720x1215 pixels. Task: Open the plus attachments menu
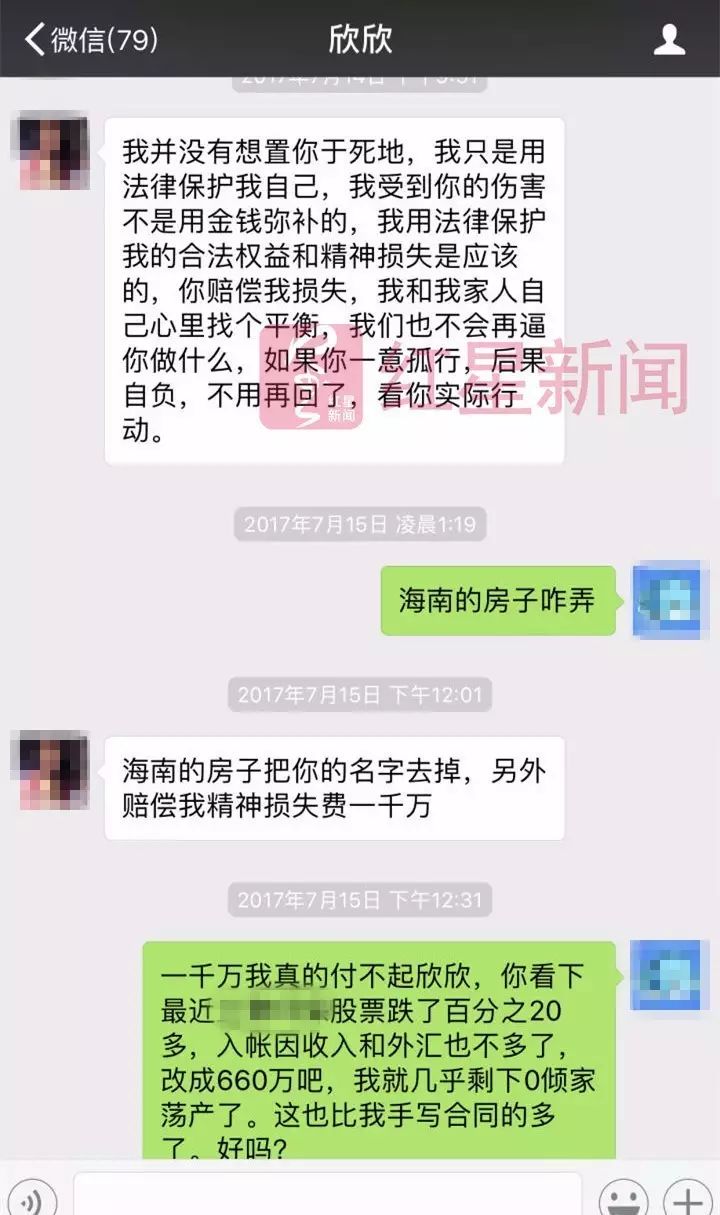[688, 1198]
